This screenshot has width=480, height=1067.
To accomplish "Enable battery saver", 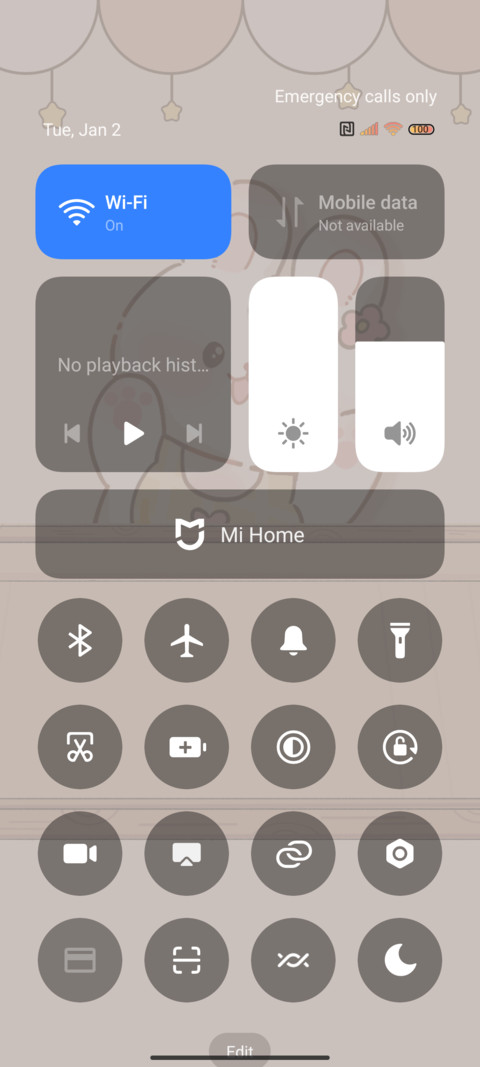I will pos(187,747).
